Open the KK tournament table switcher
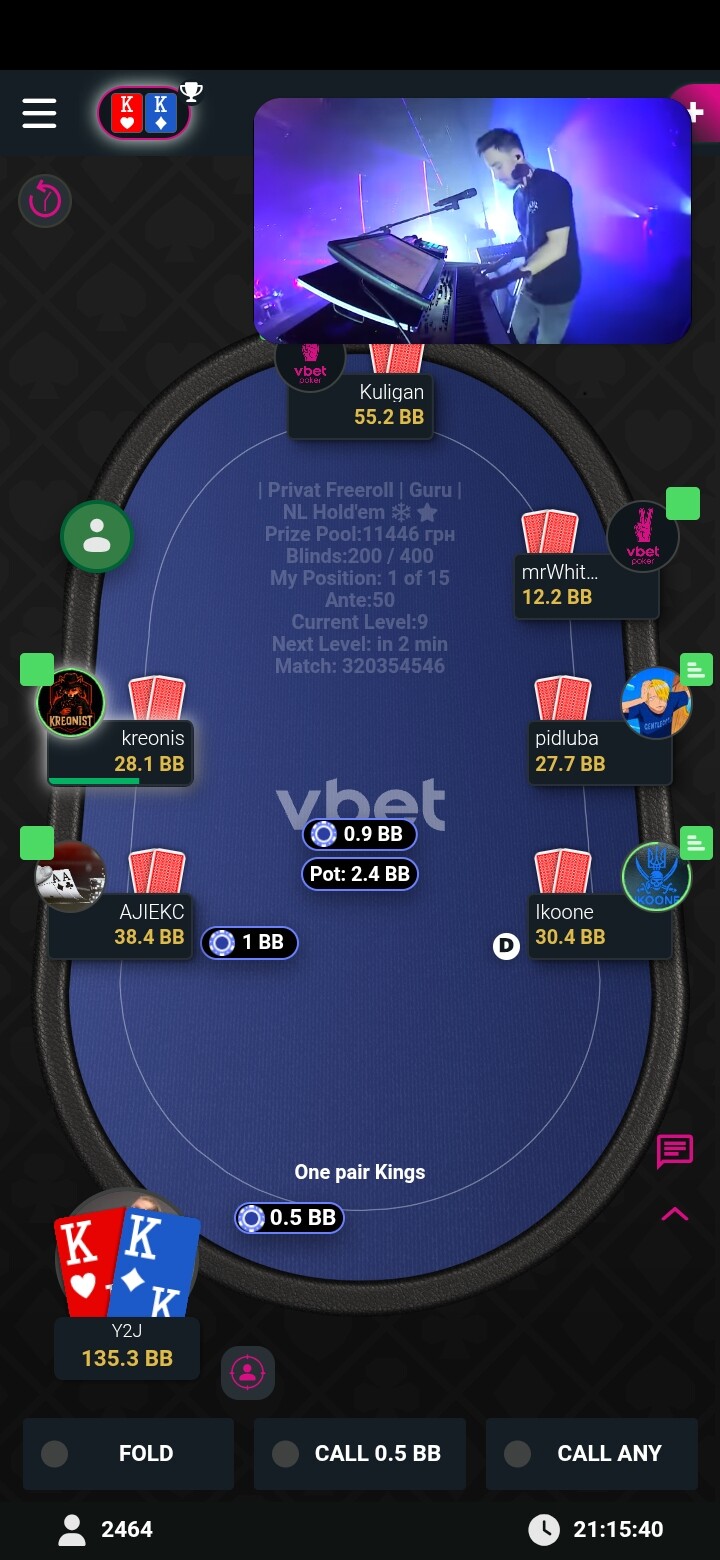 pos(145,114)
